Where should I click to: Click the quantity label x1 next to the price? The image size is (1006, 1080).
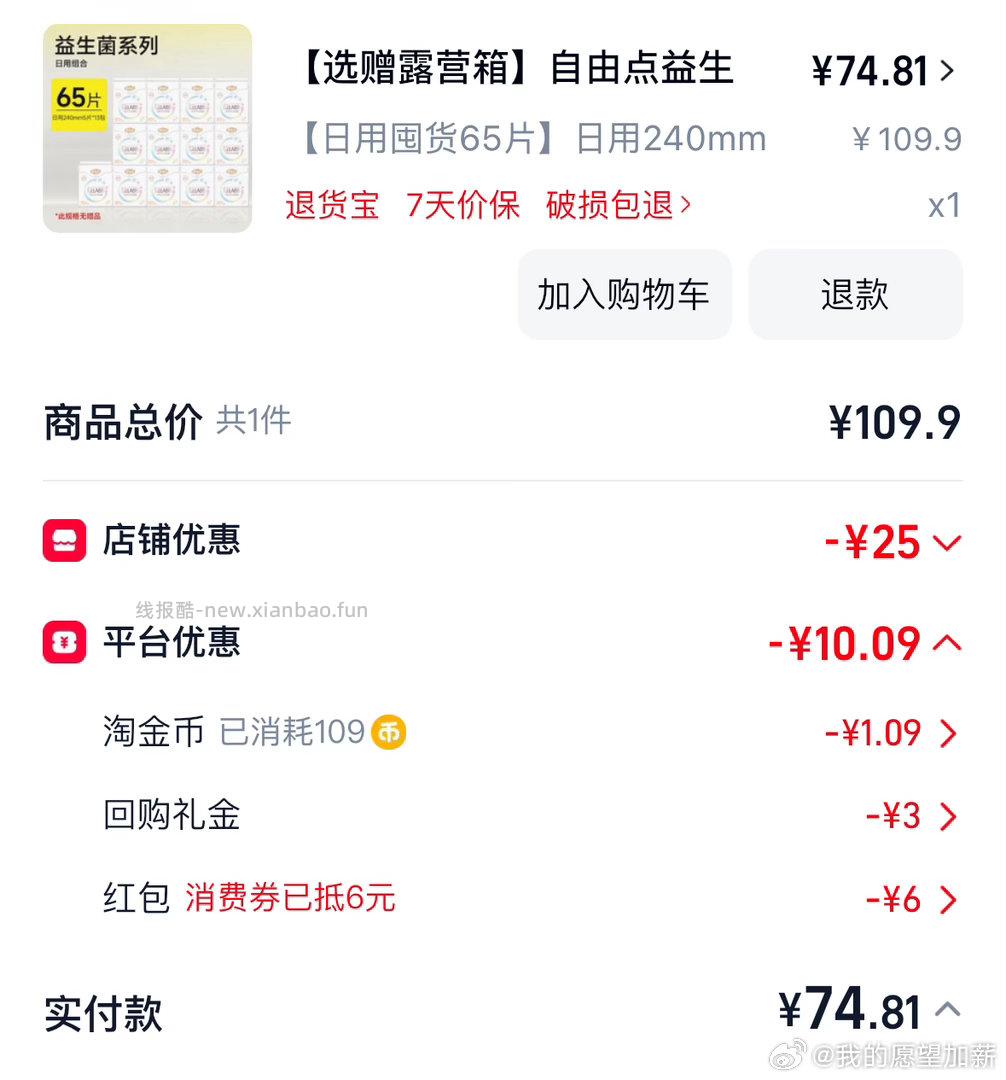click(x=944, y=206)
